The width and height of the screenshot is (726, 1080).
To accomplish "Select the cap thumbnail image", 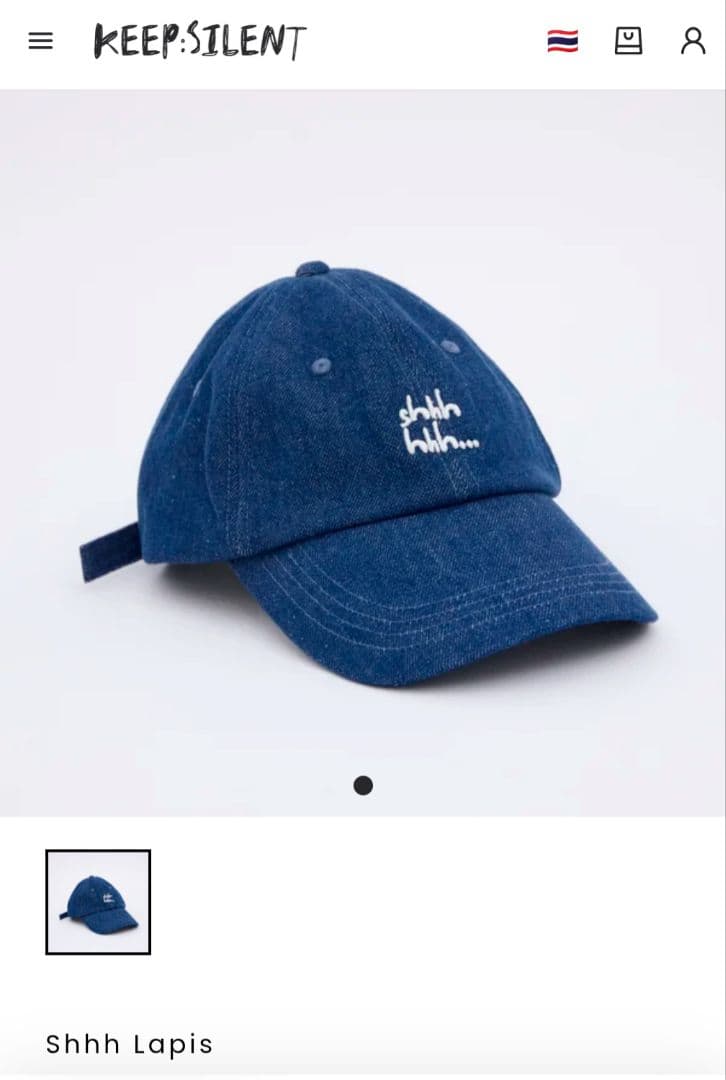I will (98, 902).
